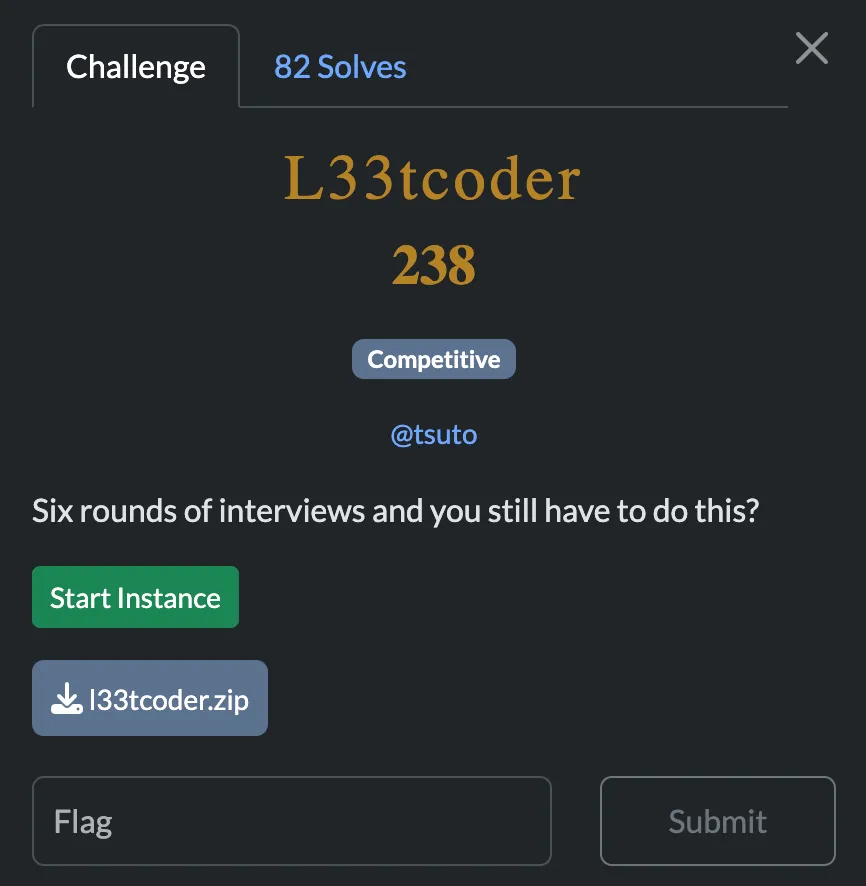Viewport: 866px width, 886px height.
Task: Close the challenge dialog
Action: tap(811, 48)
